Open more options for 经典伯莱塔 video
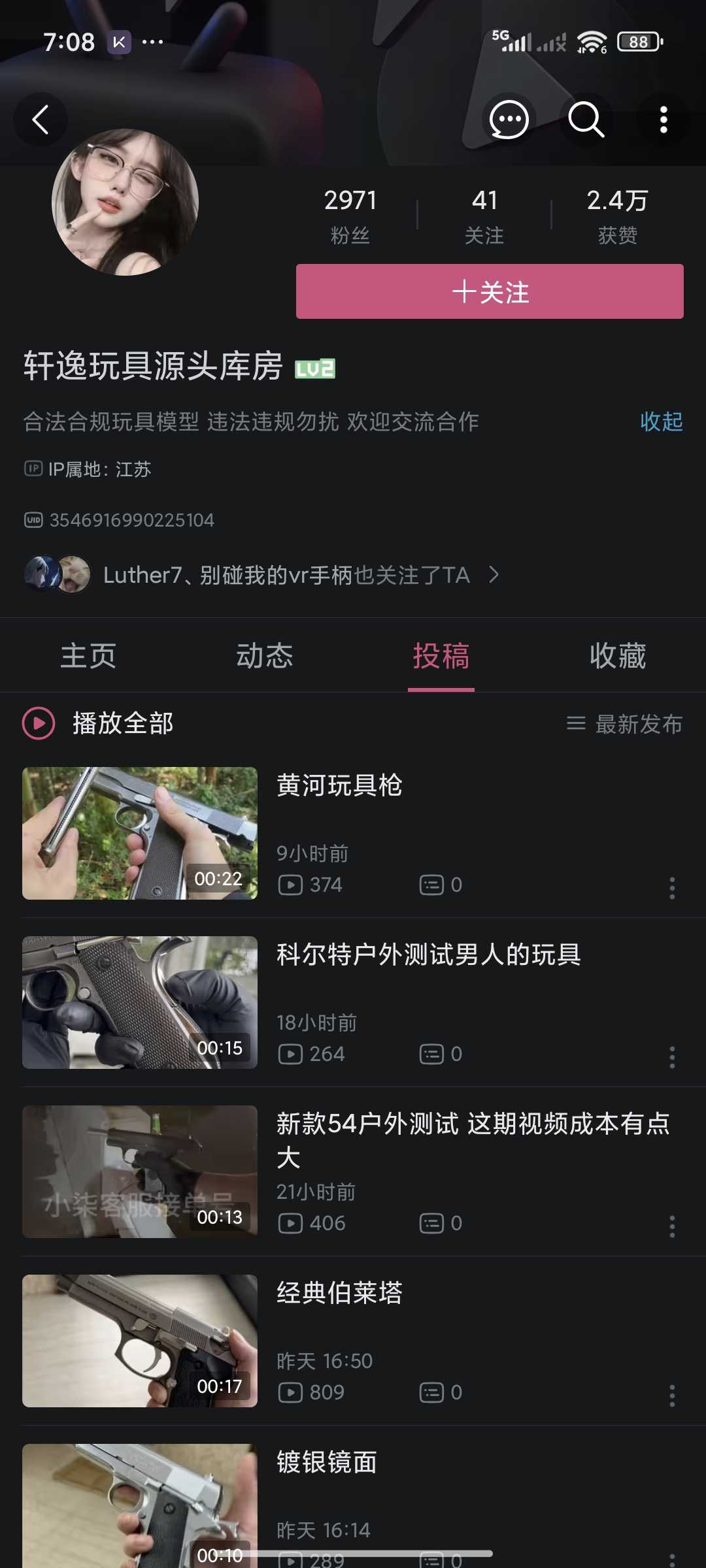This screenshot has width=706, height=1568. coord(672,1396)
